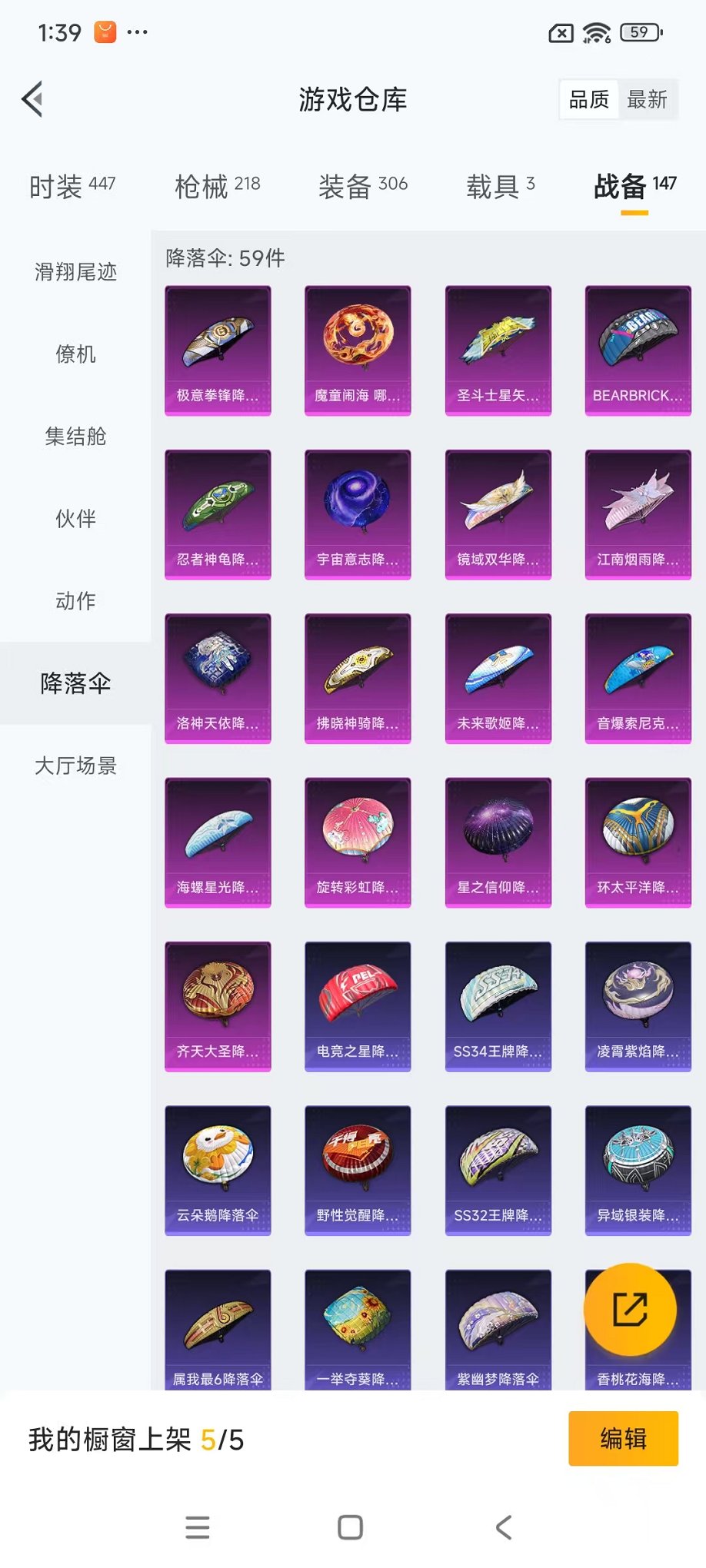706x1568 pixels.
Task: Expand the 大厅场景 category
Action: pos(75,766)
